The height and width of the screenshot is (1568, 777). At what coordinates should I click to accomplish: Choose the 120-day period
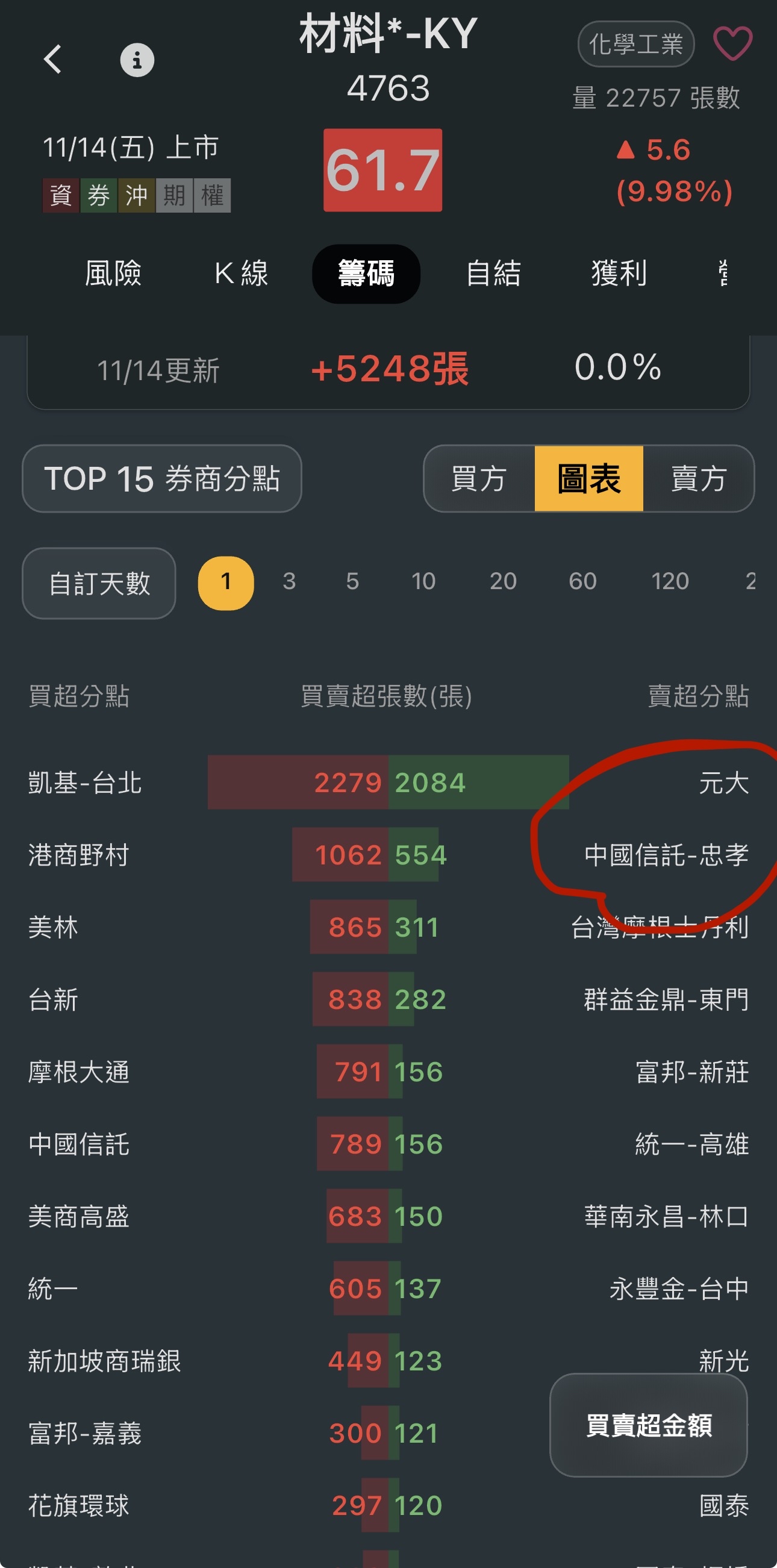(x=670, y=581)
